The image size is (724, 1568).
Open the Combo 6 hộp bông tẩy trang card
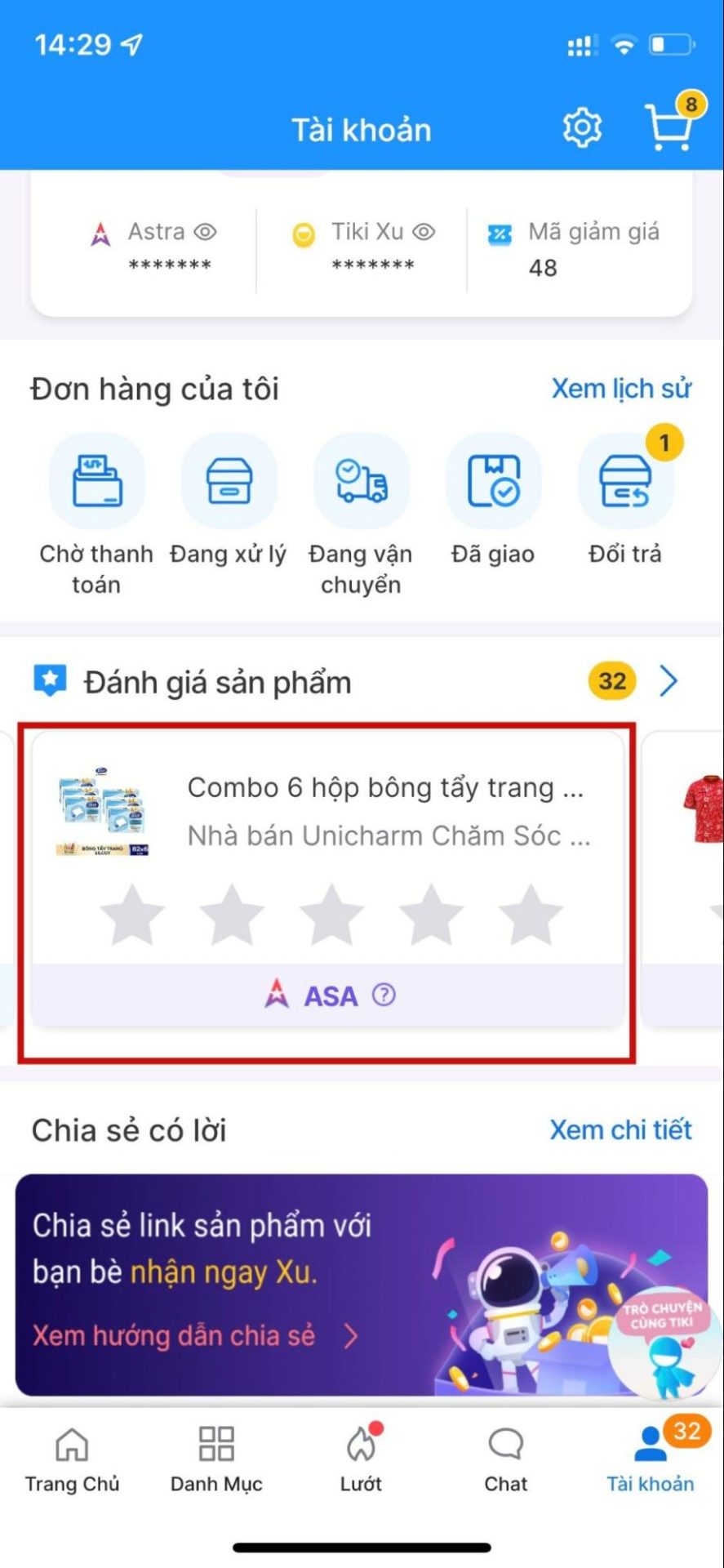(384, 809)
